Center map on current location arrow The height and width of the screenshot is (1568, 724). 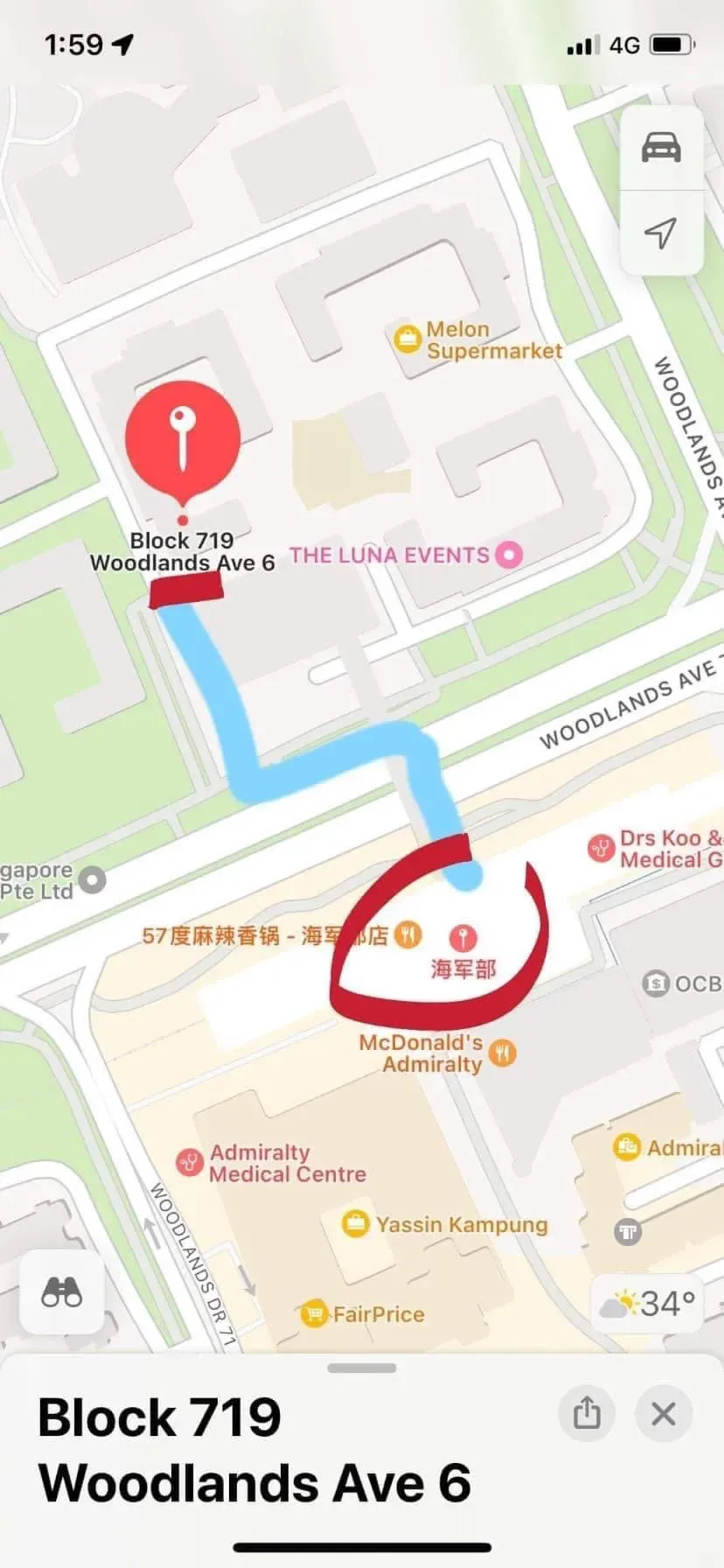point(661,233)
